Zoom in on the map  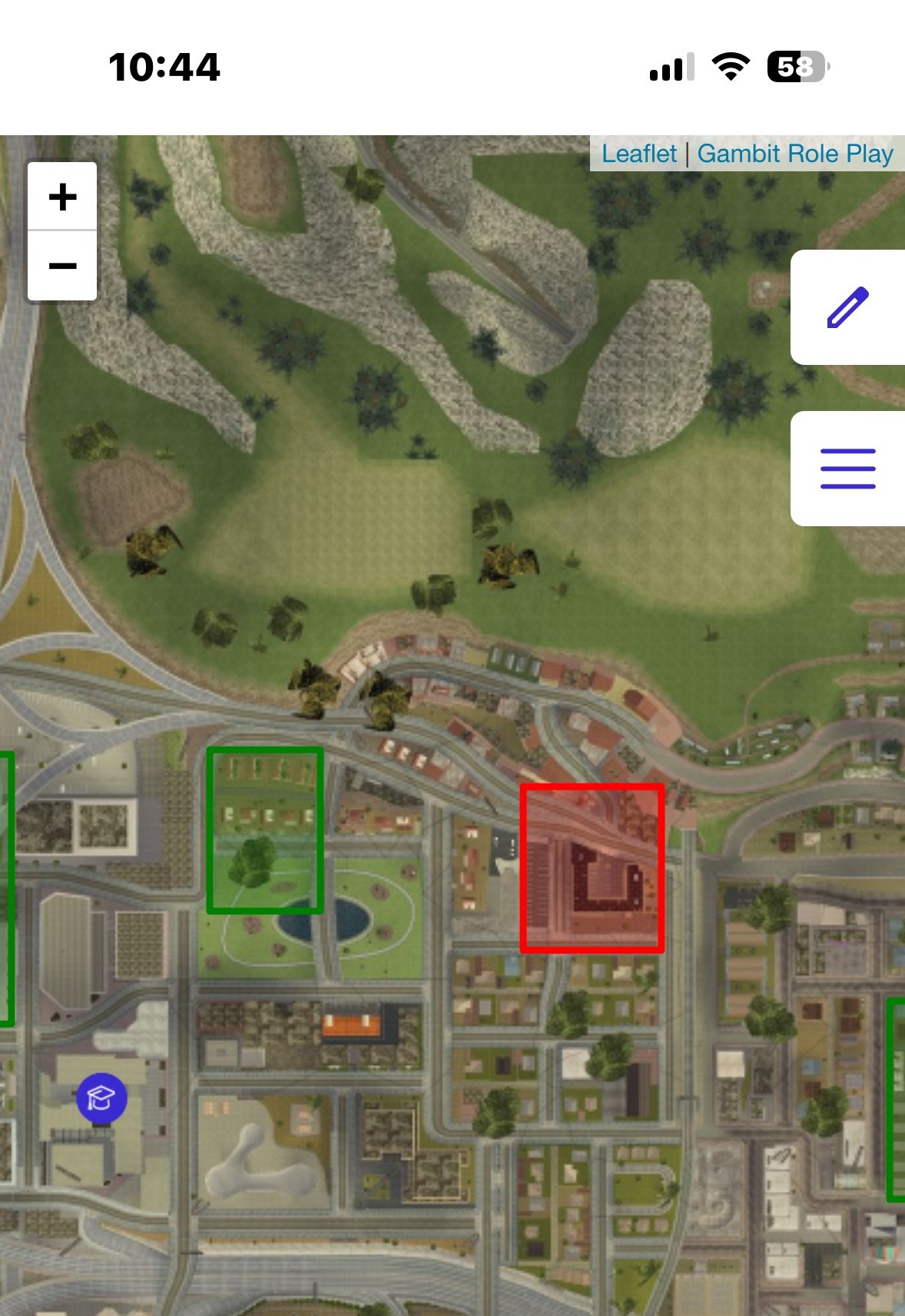(62, 197)
